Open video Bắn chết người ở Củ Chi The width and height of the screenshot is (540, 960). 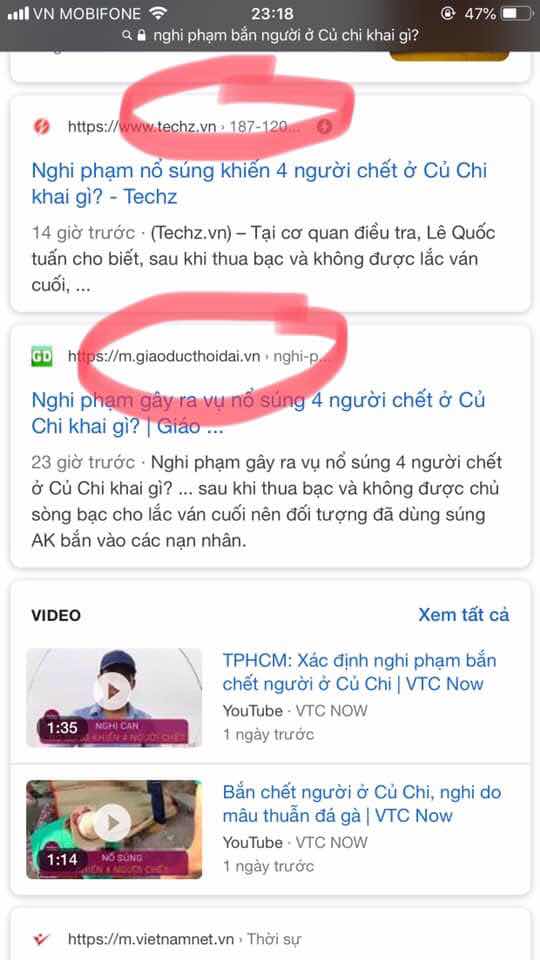(362, 804)
